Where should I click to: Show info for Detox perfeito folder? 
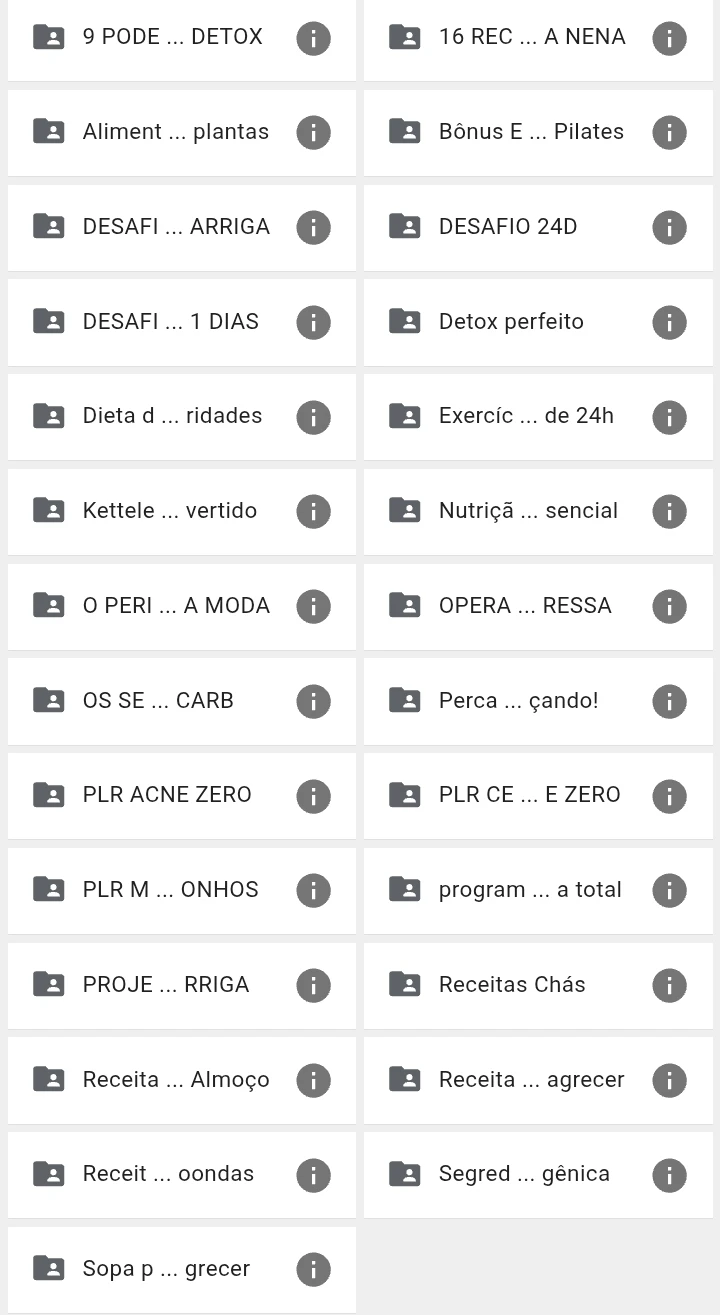[x=669, y=322]
